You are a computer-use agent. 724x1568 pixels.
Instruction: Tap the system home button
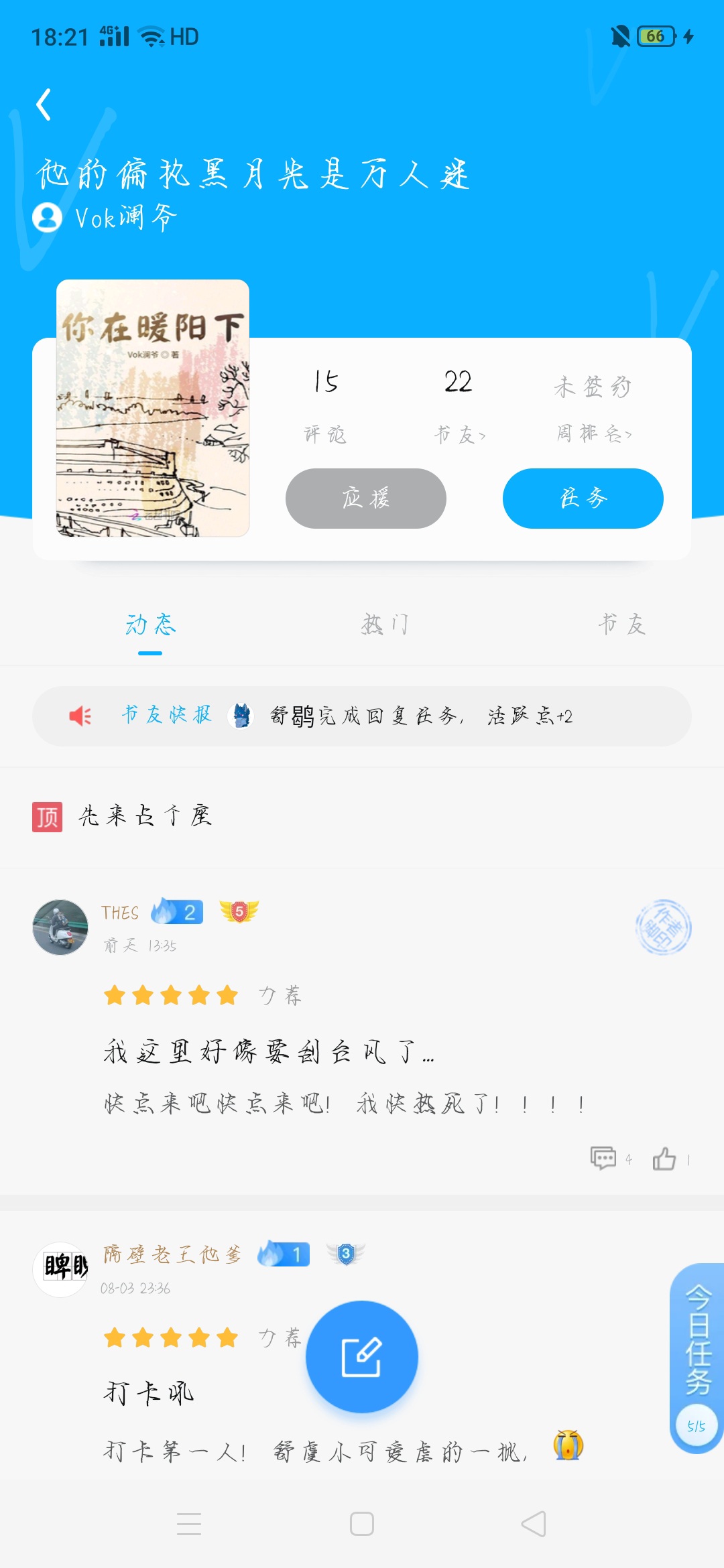click(x=362, y=1524)
